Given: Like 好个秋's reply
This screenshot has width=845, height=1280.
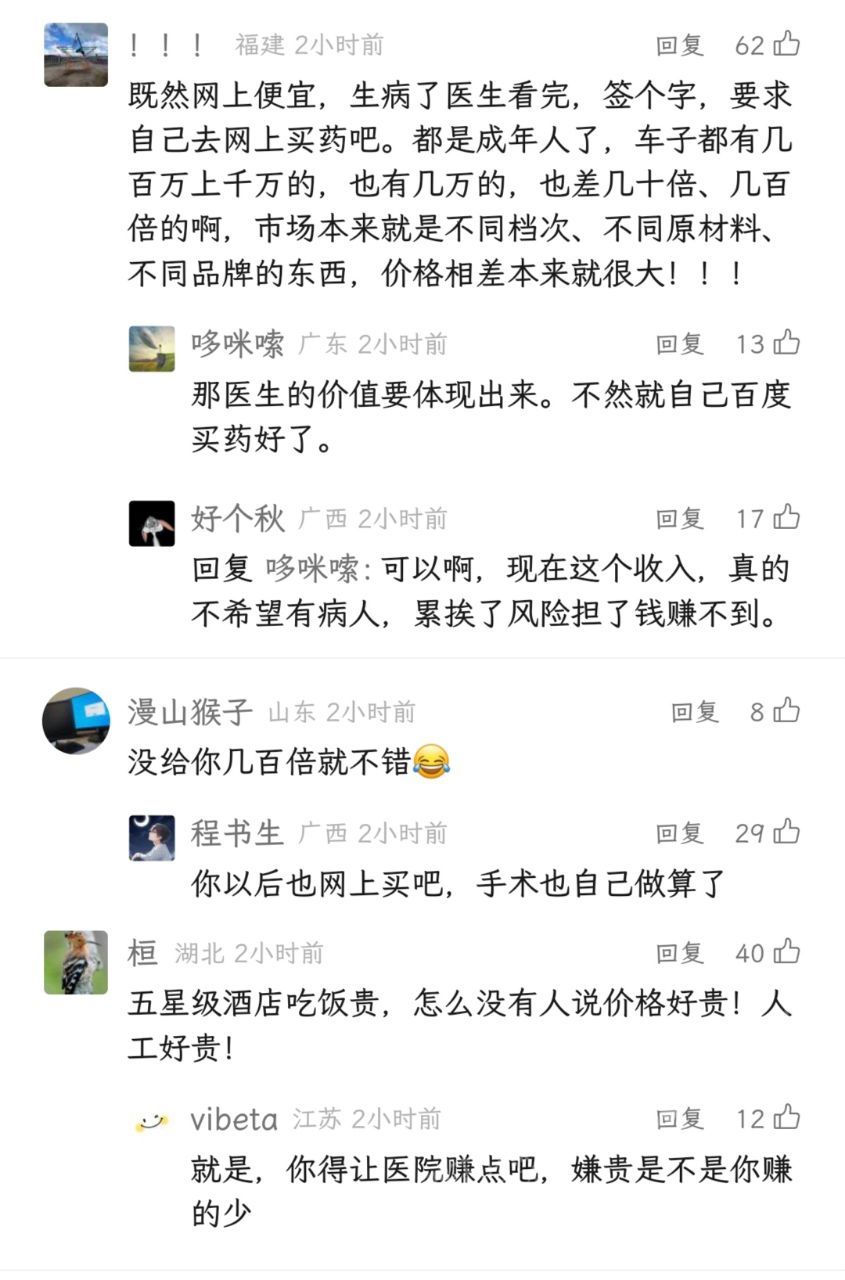Looking at the screenshot, I should 787,518.
